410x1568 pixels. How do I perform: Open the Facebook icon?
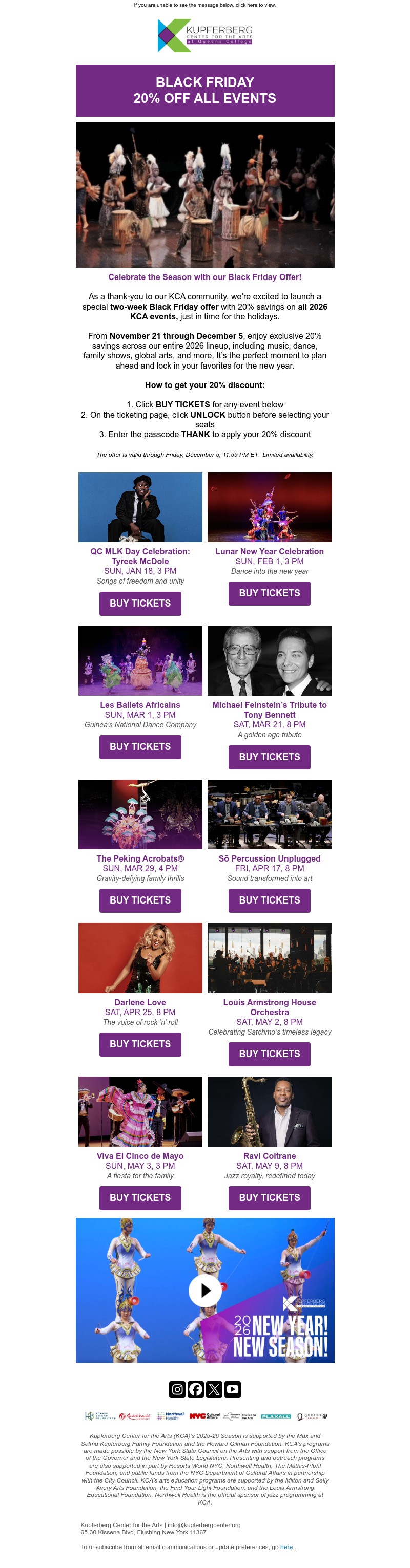196,1389
